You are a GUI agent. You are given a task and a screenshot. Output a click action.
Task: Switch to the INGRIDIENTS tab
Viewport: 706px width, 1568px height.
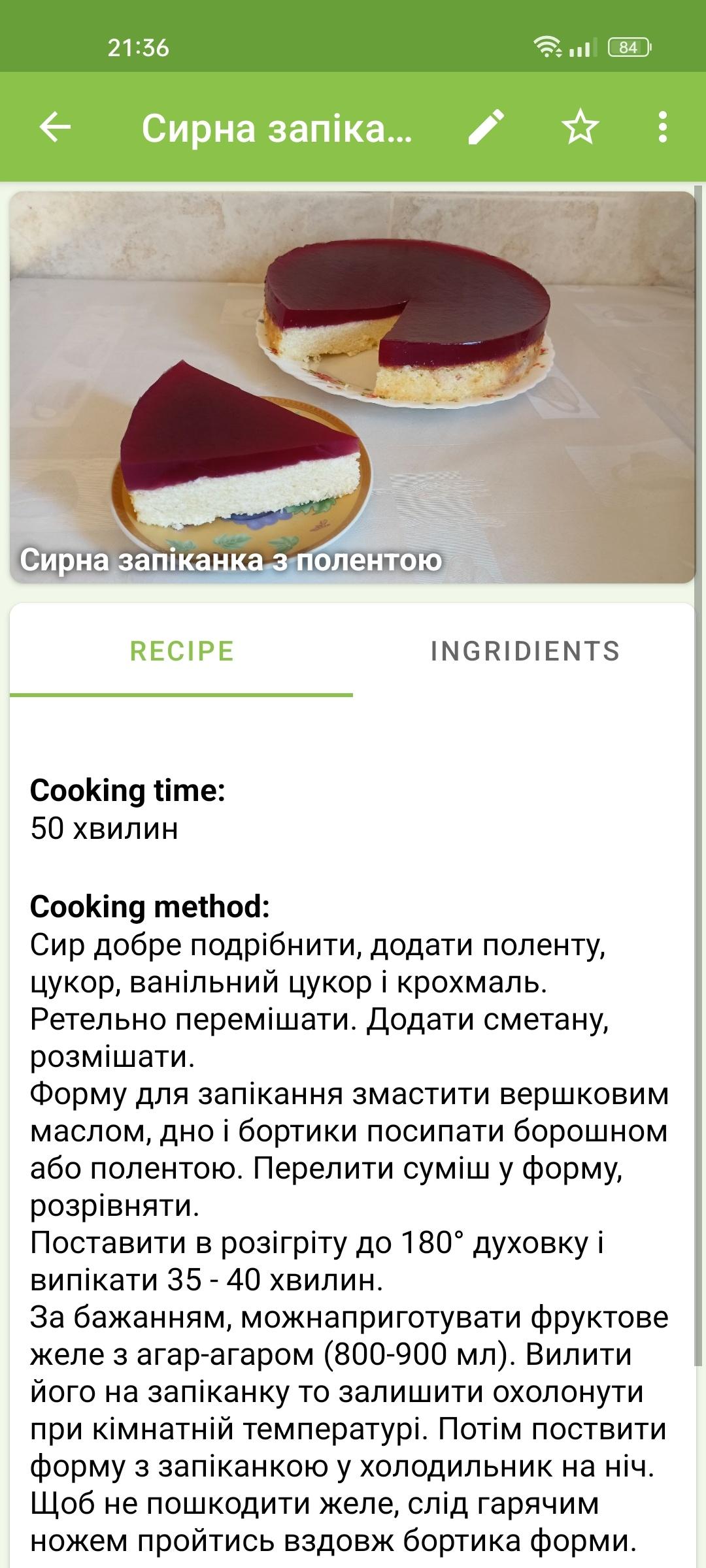(x=524, y=651)
